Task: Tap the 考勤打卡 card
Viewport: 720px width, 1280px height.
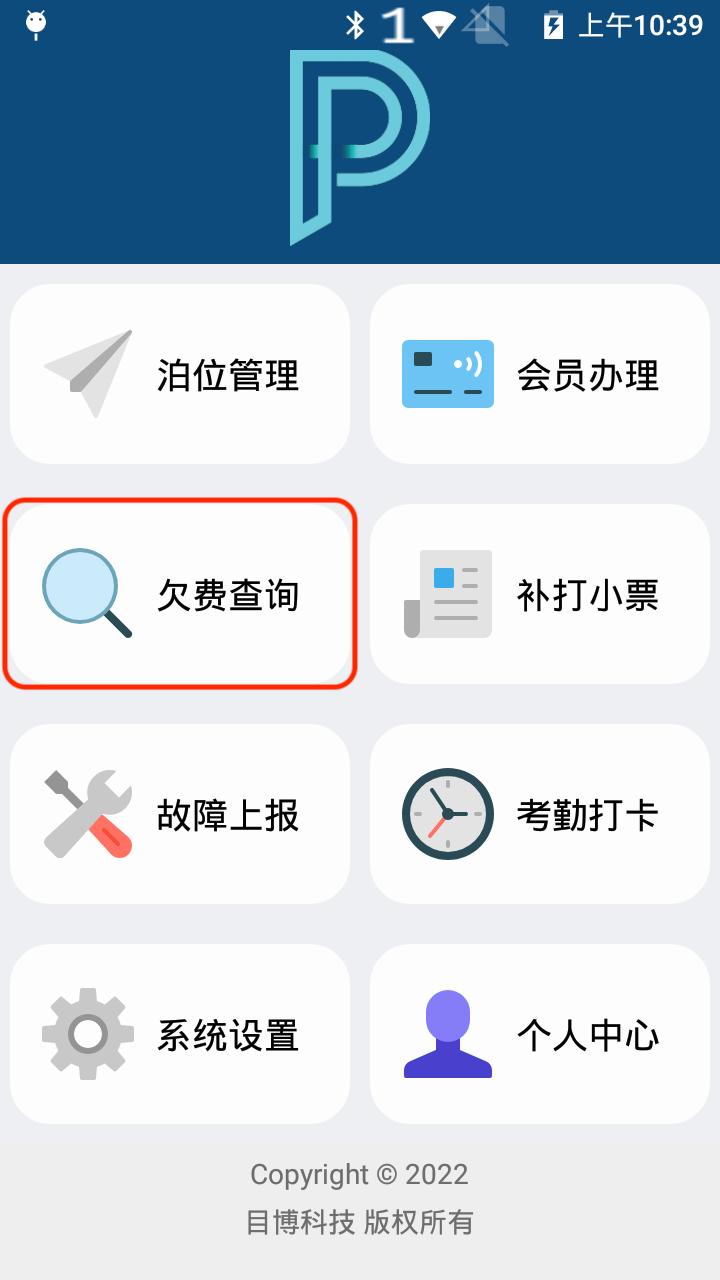Action: coord(540,813)
